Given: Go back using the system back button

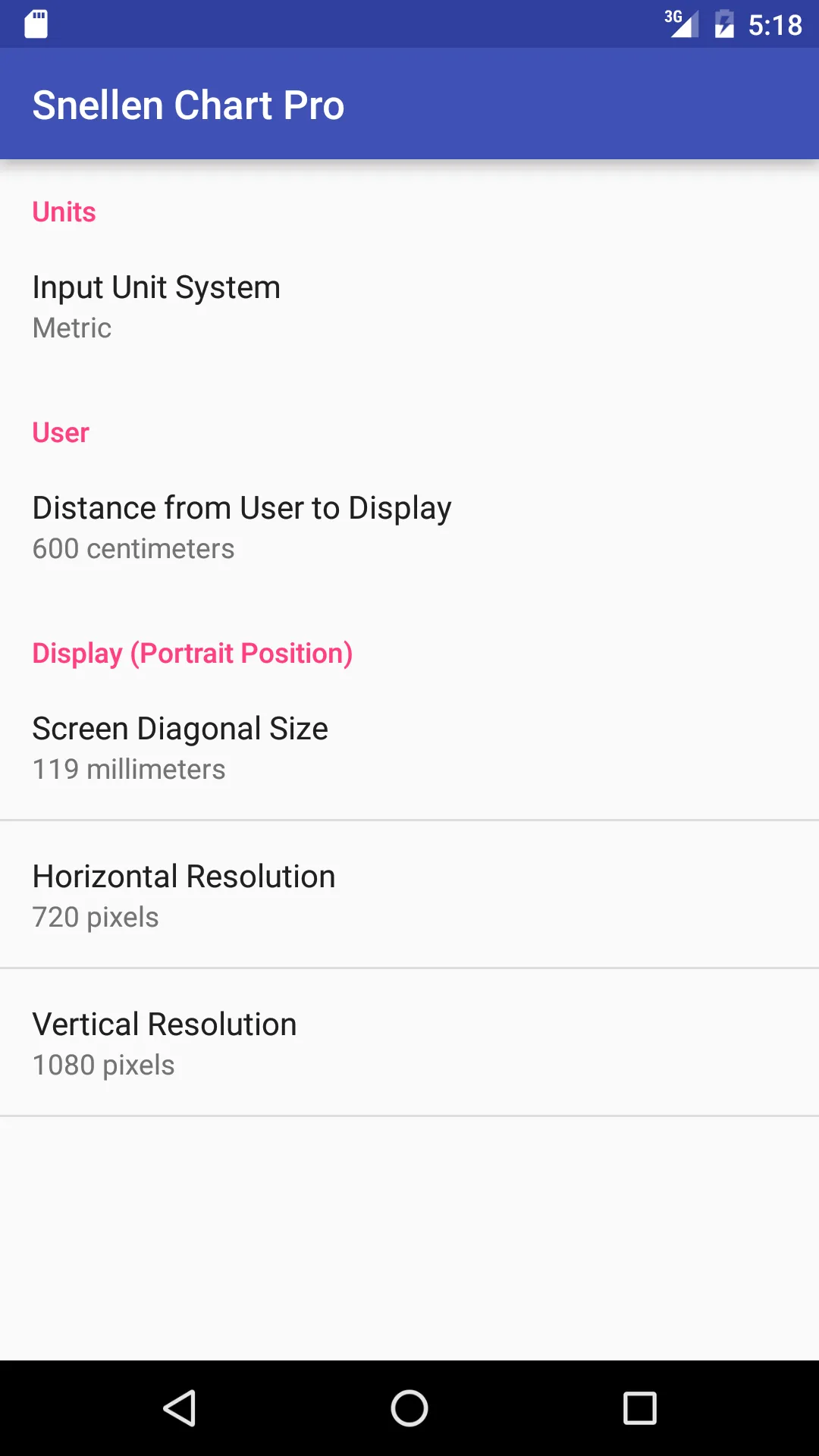Looking at the screenshot, I should [x=180, y=1408].
